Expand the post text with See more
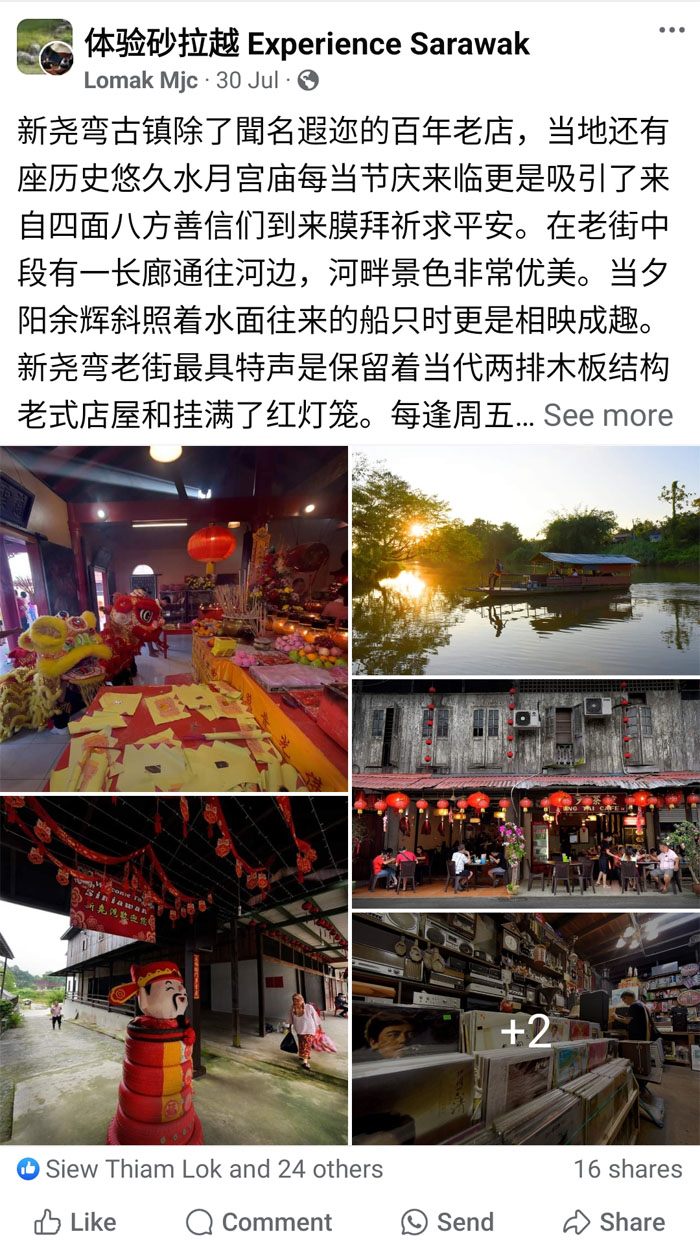 click(608, 415)
